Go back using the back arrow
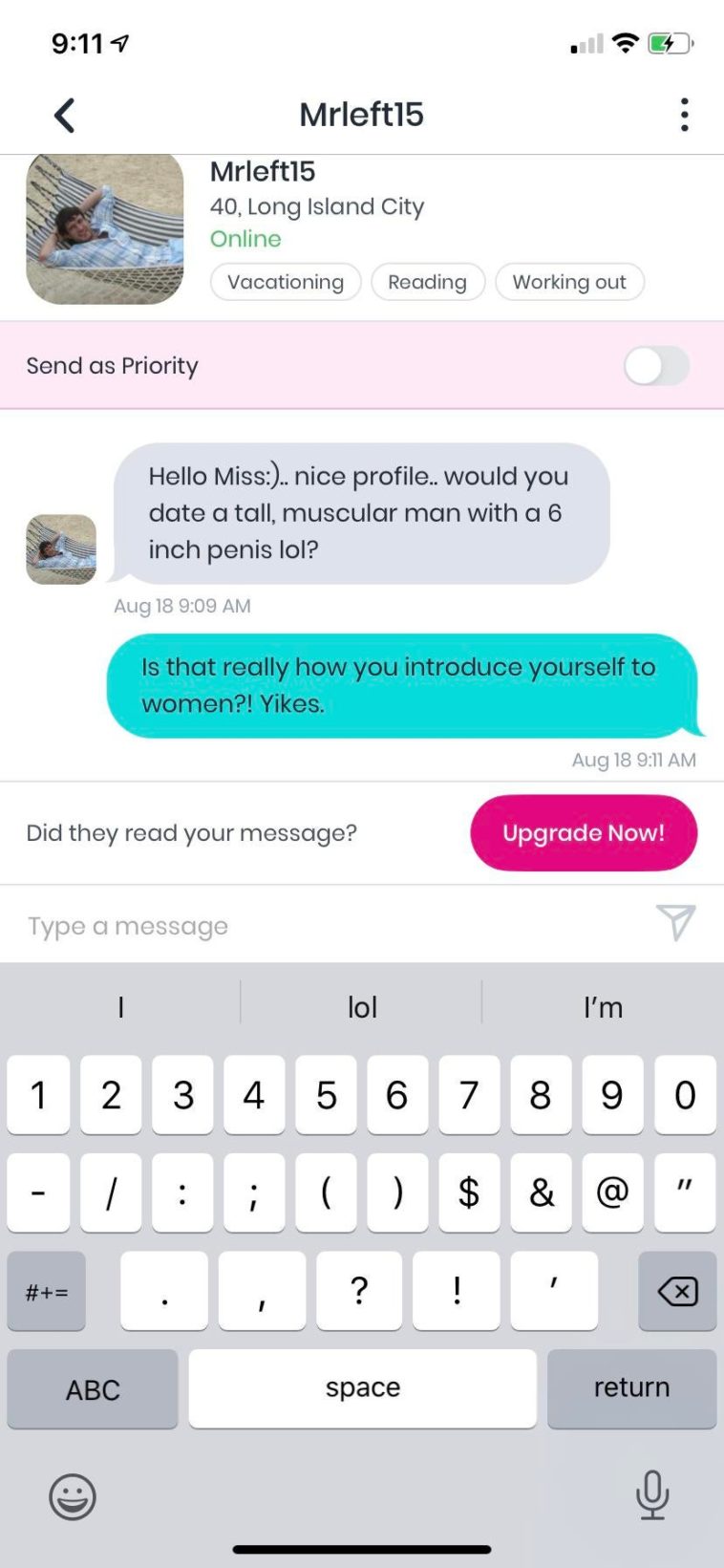This screenshot has height=1568, width=724. click(x=64, y=116)
